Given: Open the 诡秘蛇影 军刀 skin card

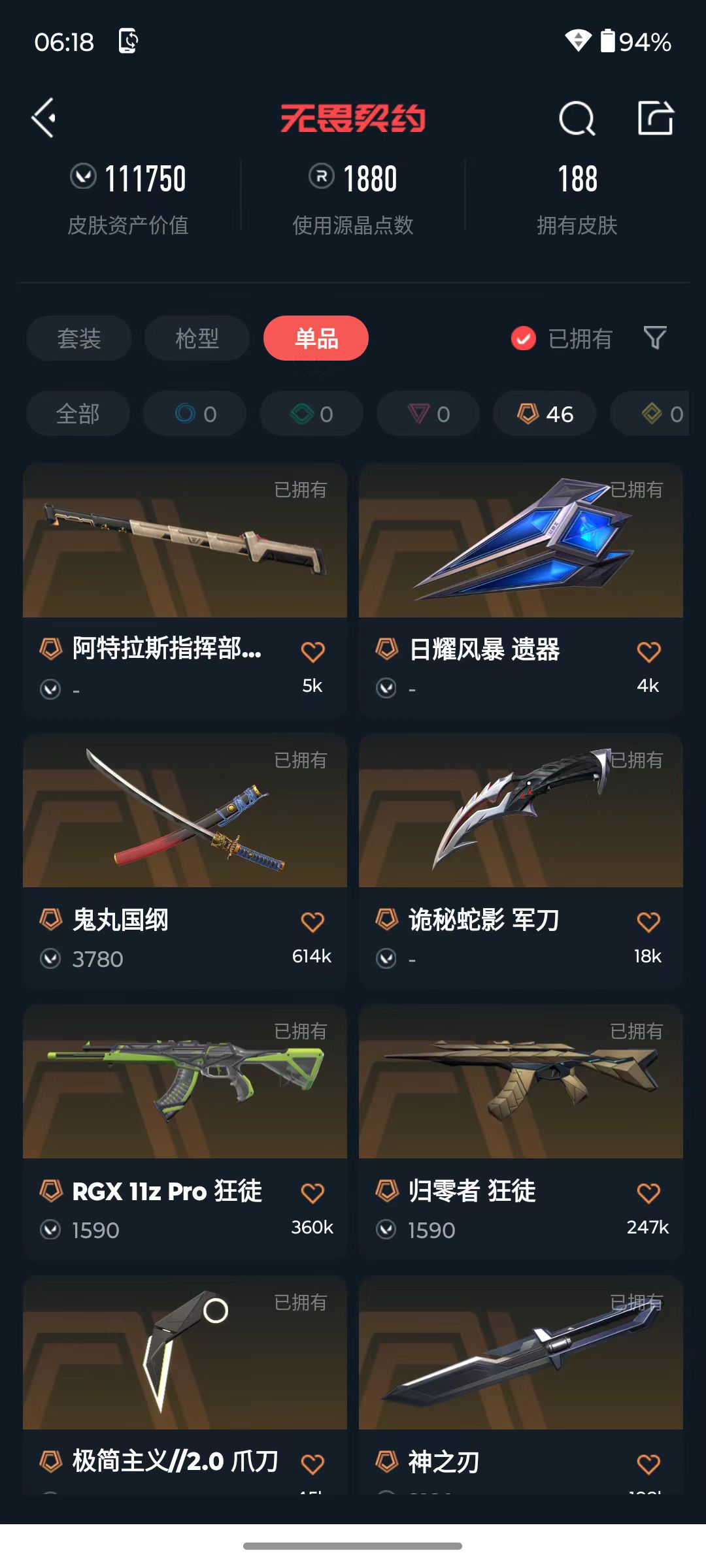Looking at the screenshot, I should (x=521, y=861).
